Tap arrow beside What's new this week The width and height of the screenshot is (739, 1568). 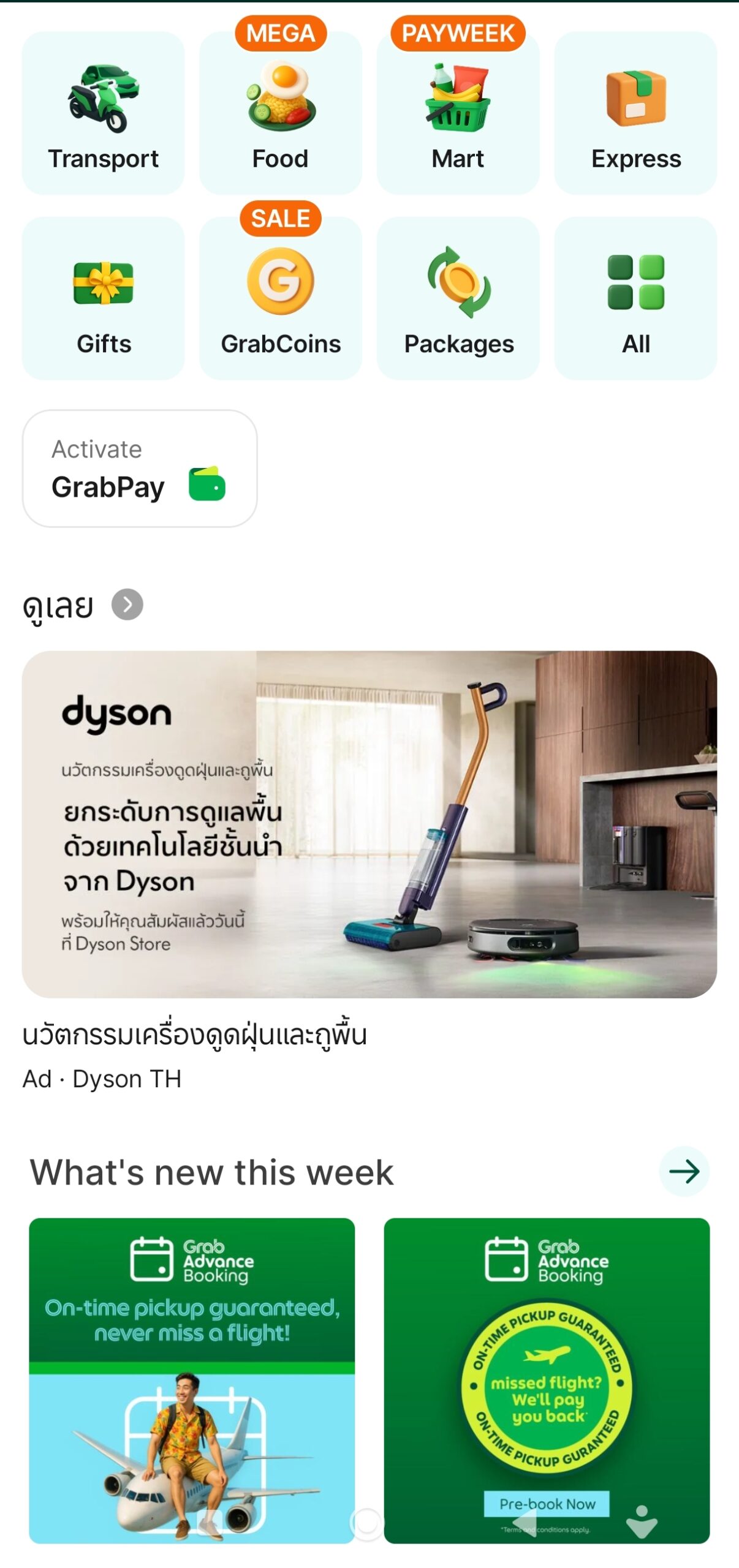[684, 1171]
